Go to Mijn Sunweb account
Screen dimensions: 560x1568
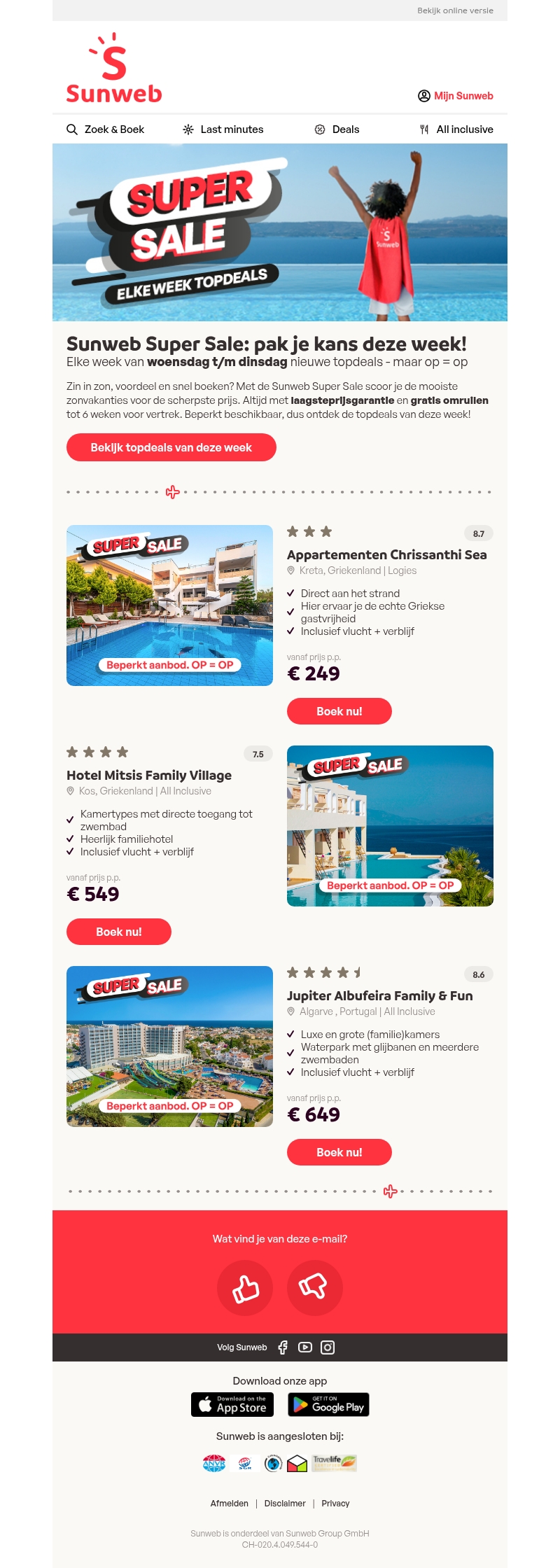pyautogui.click(x=456, y=96)
